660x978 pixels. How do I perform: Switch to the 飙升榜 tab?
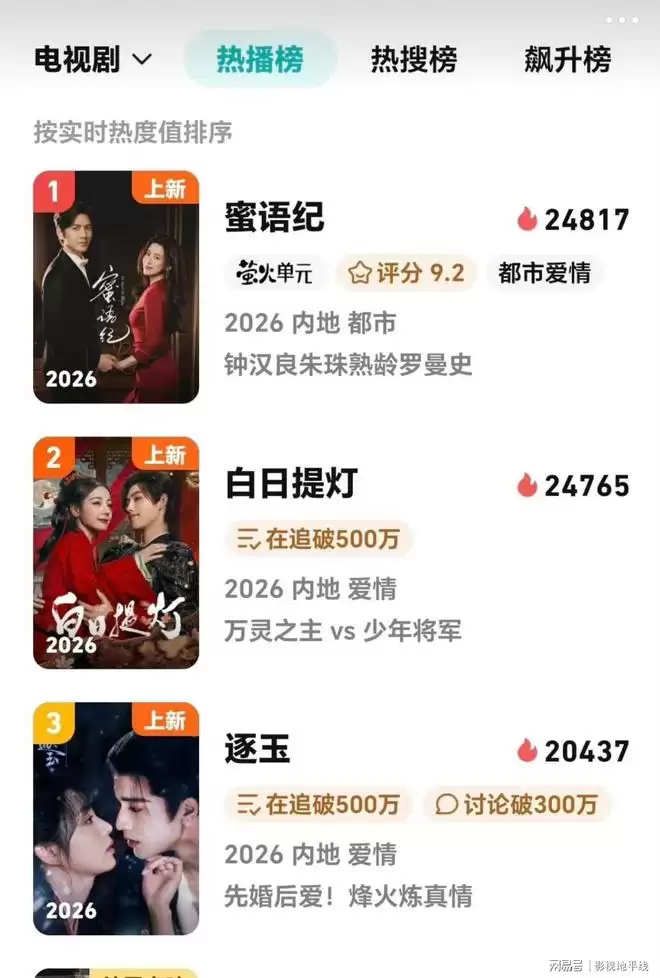pos(567,60)
